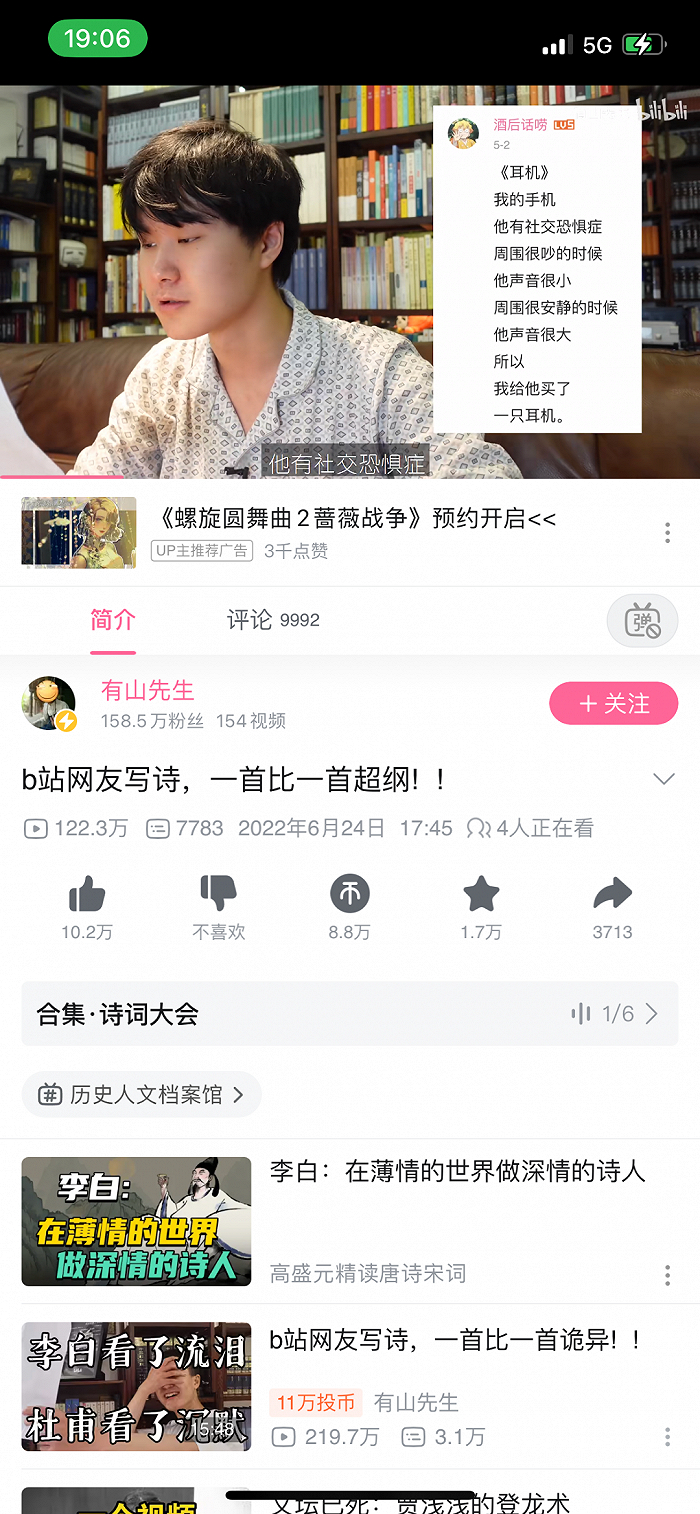The image size is (700, 1514).
Task: Share this video
Action: pos(612,894)
